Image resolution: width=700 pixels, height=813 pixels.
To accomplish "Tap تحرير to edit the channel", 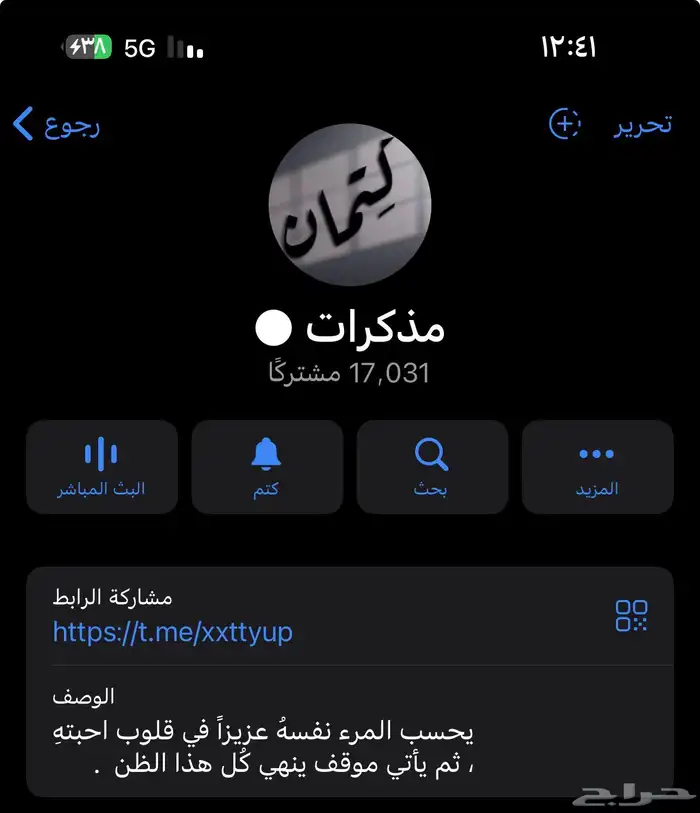I will point(642,125).
